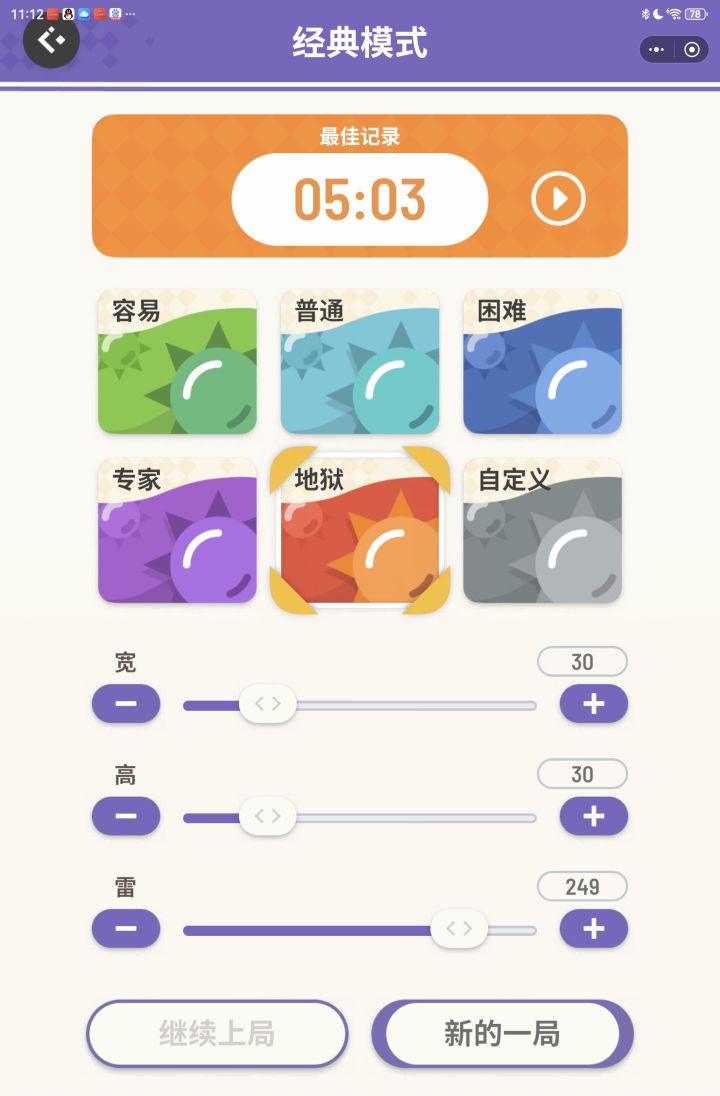Select the 自定义 difficulty card
The height and width of the screenshot is (1096, 720).
(541, 530)
